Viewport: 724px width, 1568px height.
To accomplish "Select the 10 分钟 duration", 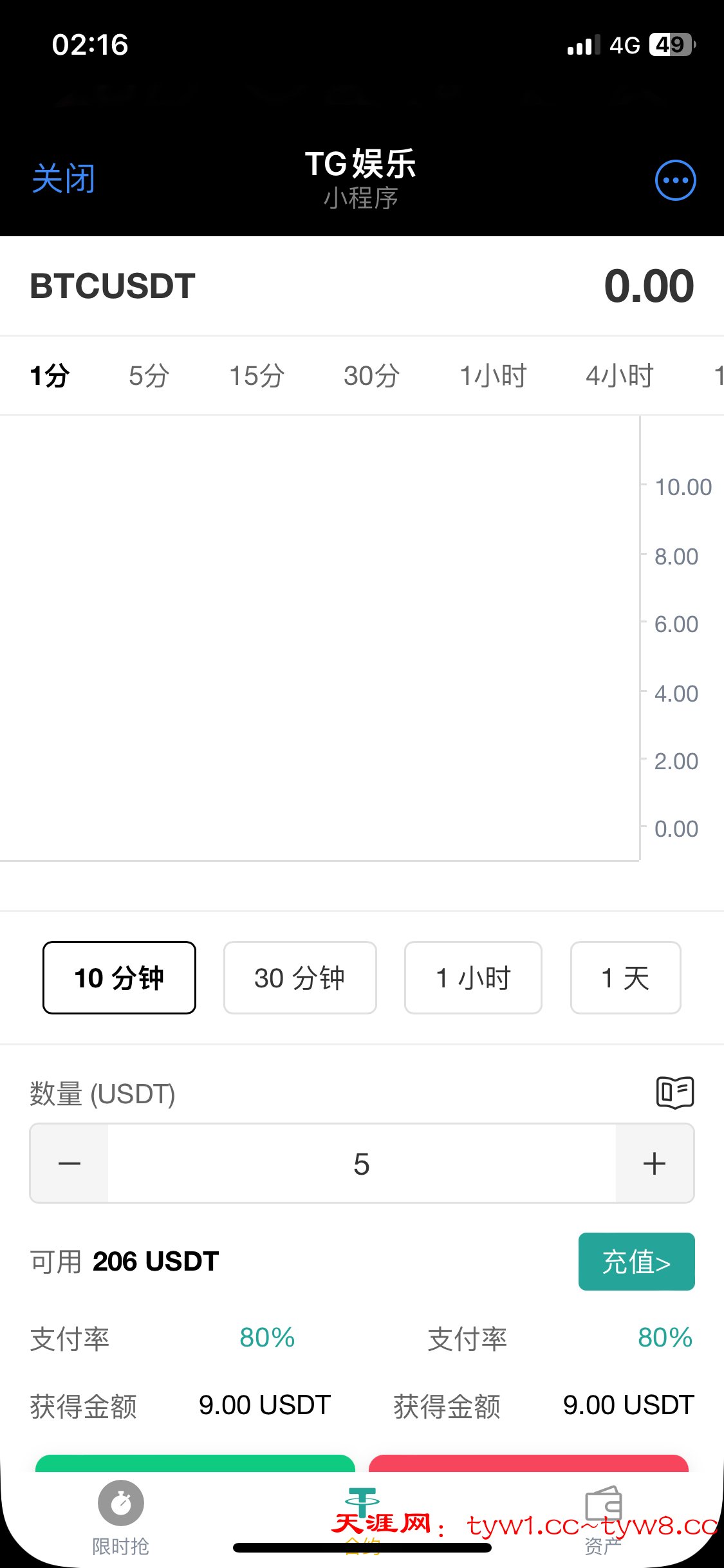I will pos(119,978).
